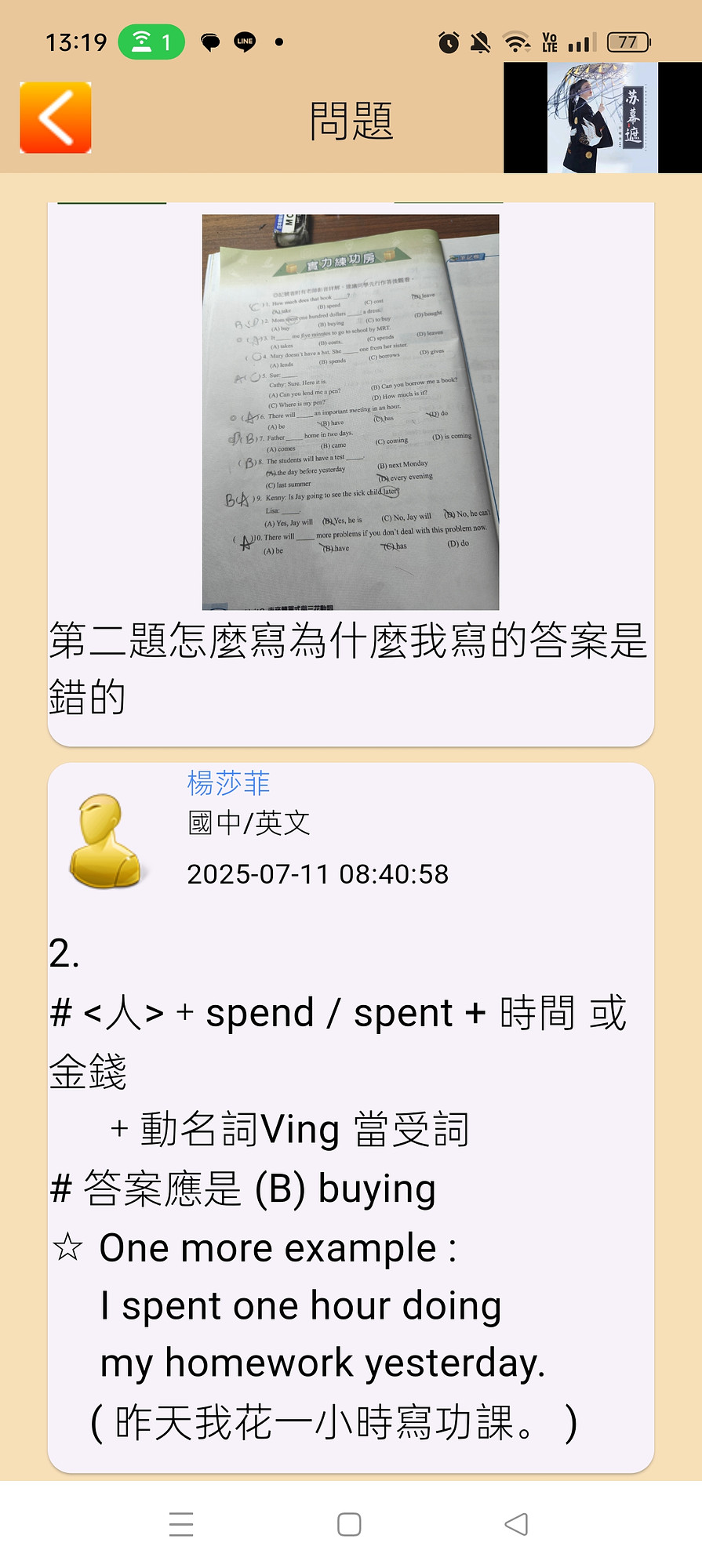Go to home via system square button
The width and height of the screenshot is (702, 1568).
349,1524
